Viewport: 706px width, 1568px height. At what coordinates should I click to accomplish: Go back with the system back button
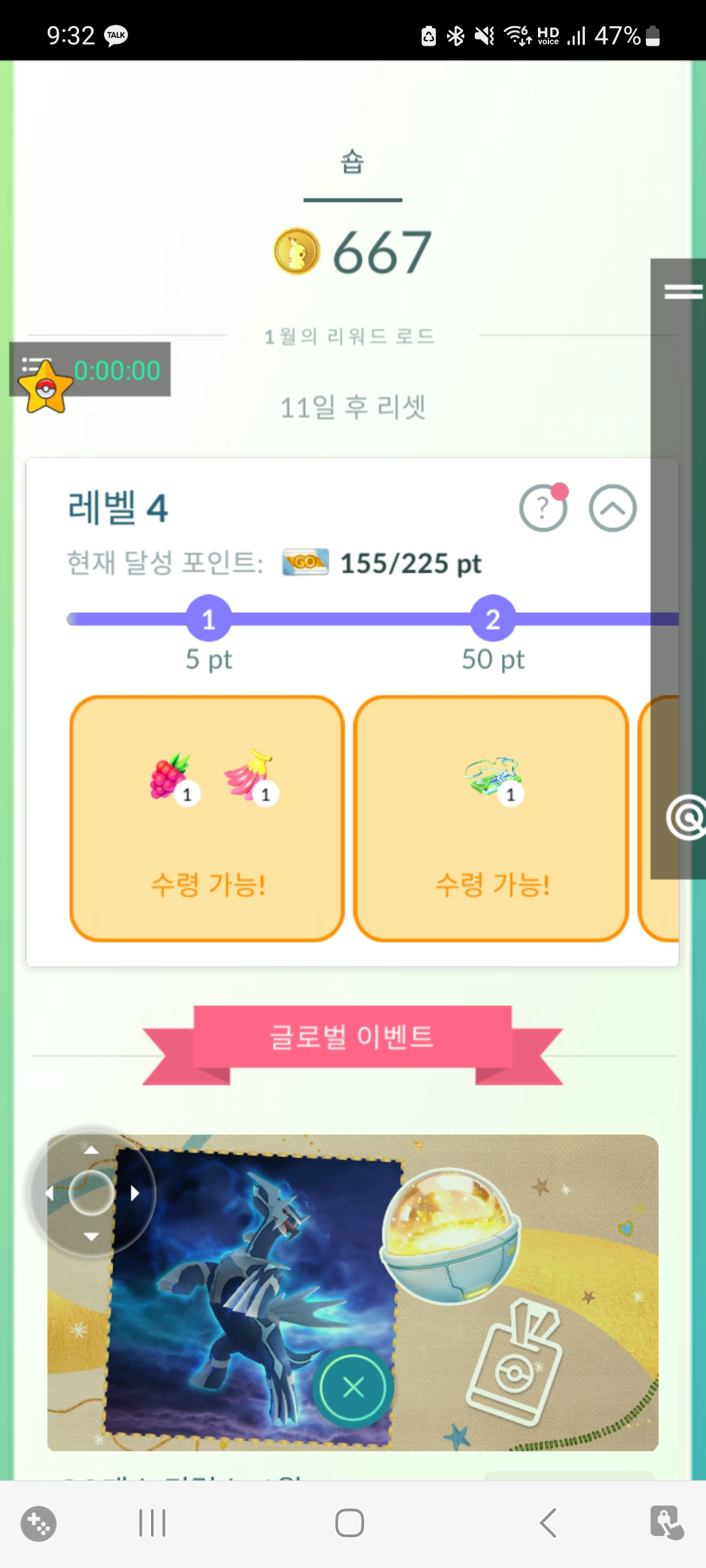548,1523
